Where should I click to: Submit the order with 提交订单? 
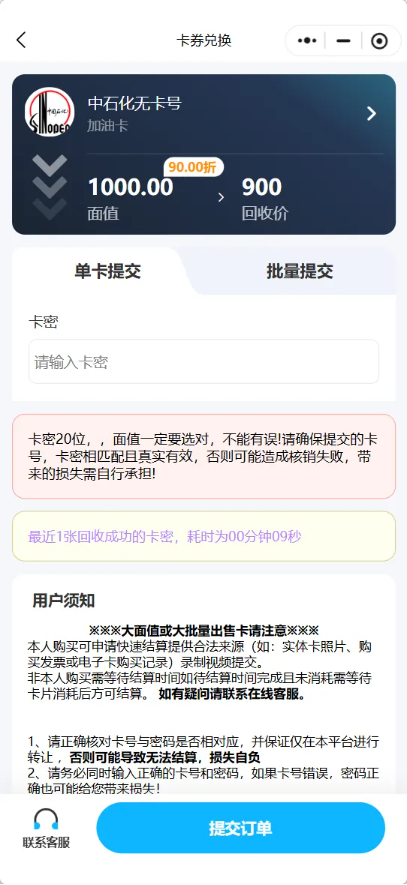click(x=240, y=828)
